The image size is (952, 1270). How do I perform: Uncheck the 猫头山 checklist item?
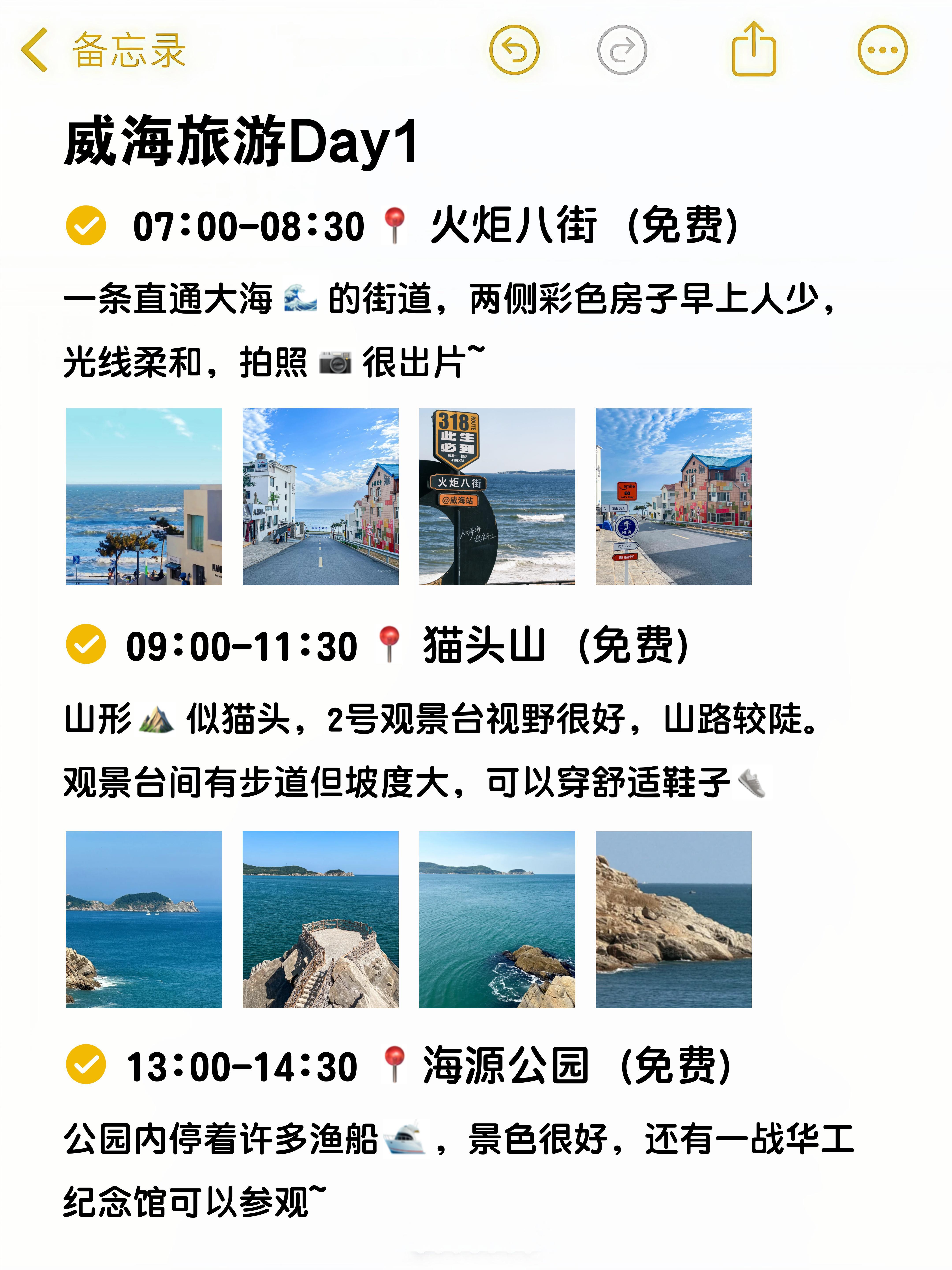[86, 644]
